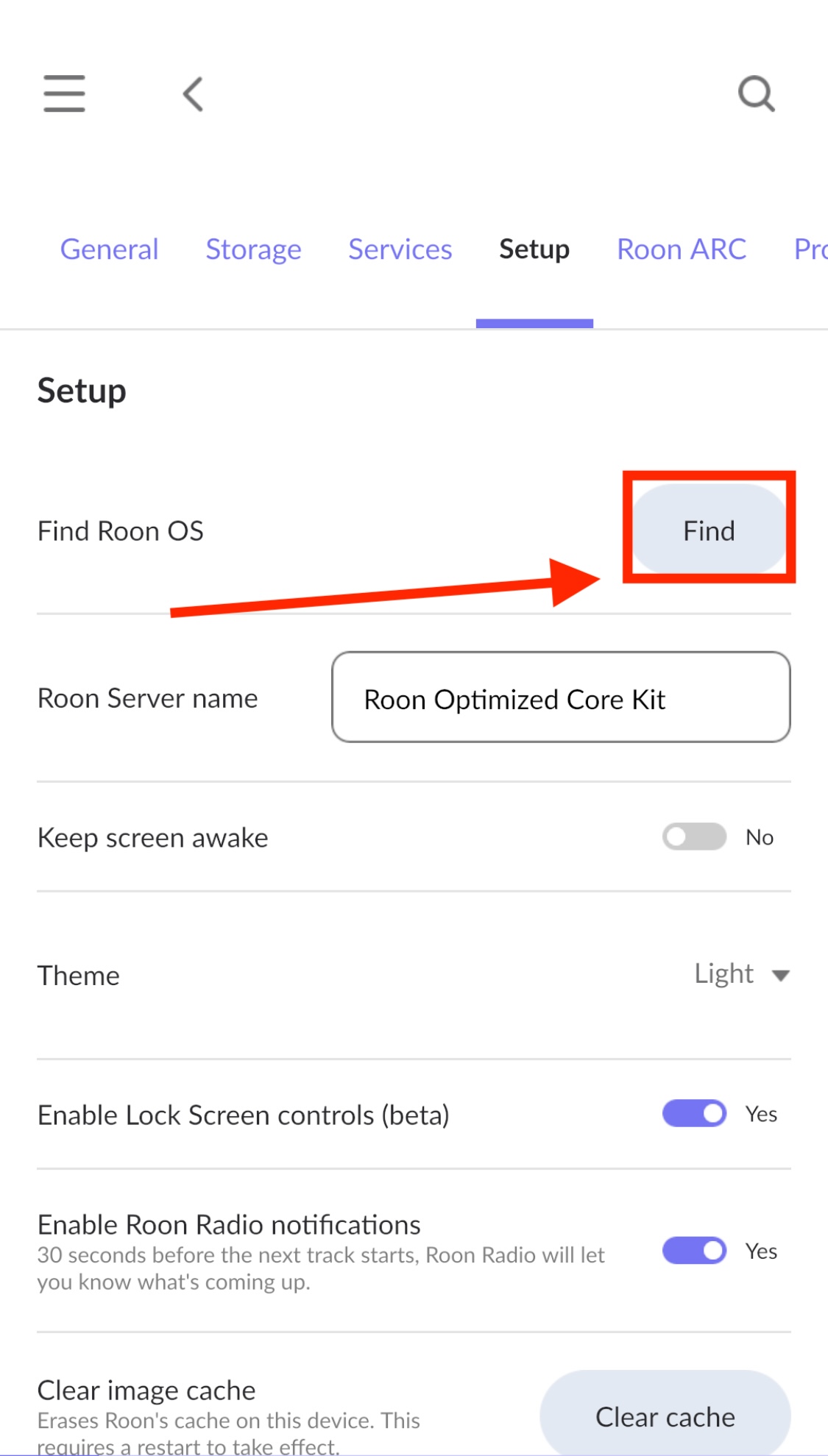Switch to the Storage tab
Image resolution: width=828 pixels, height=1456 pixels.
(253, 249)
